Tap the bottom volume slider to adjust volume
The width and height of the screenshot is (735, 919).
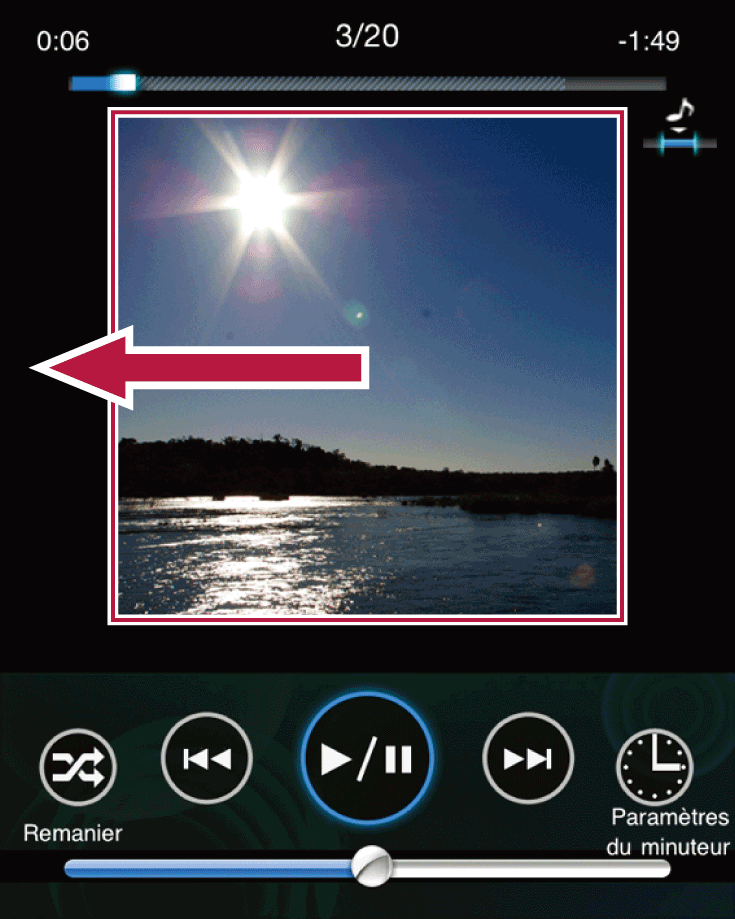(366, 868)
